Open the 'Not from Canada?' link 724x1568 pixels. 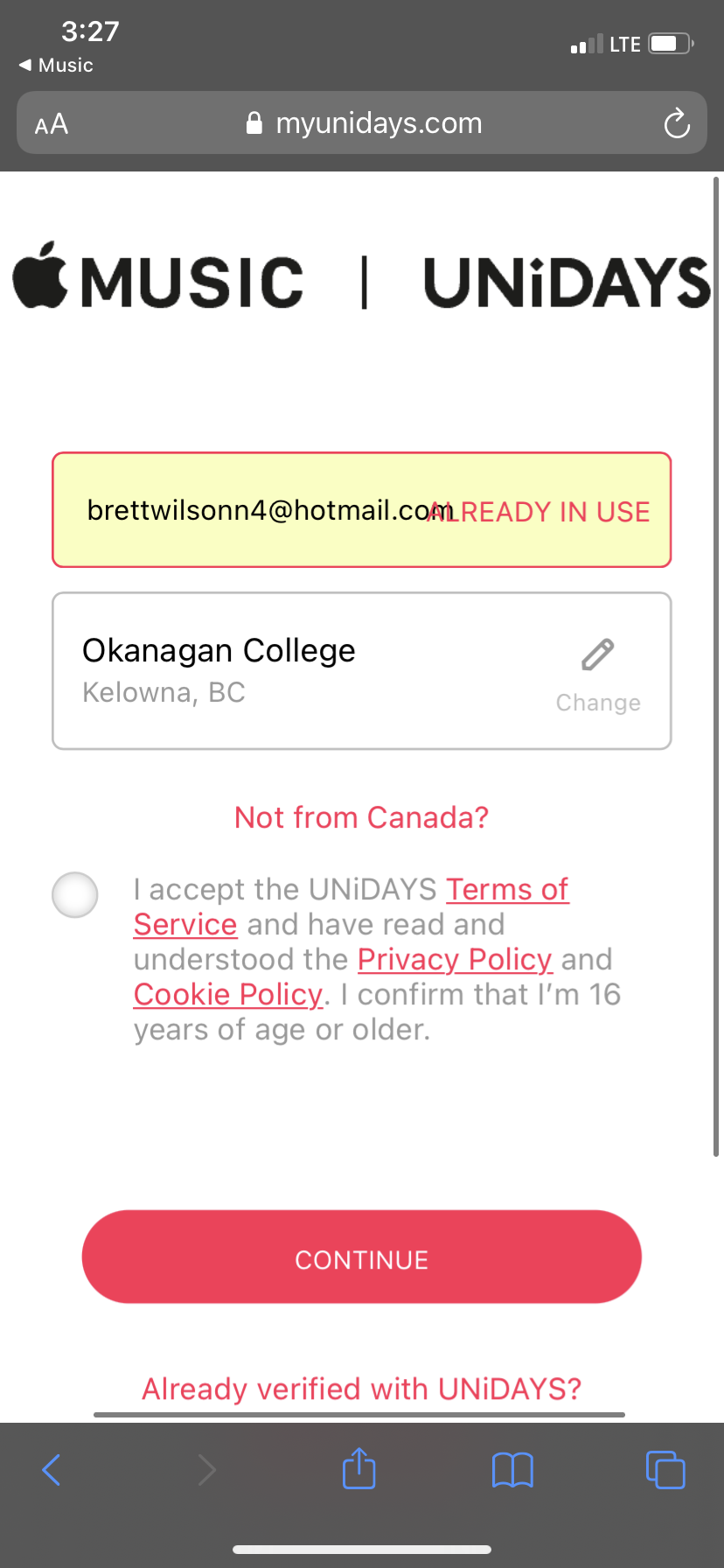click(361, 817)
